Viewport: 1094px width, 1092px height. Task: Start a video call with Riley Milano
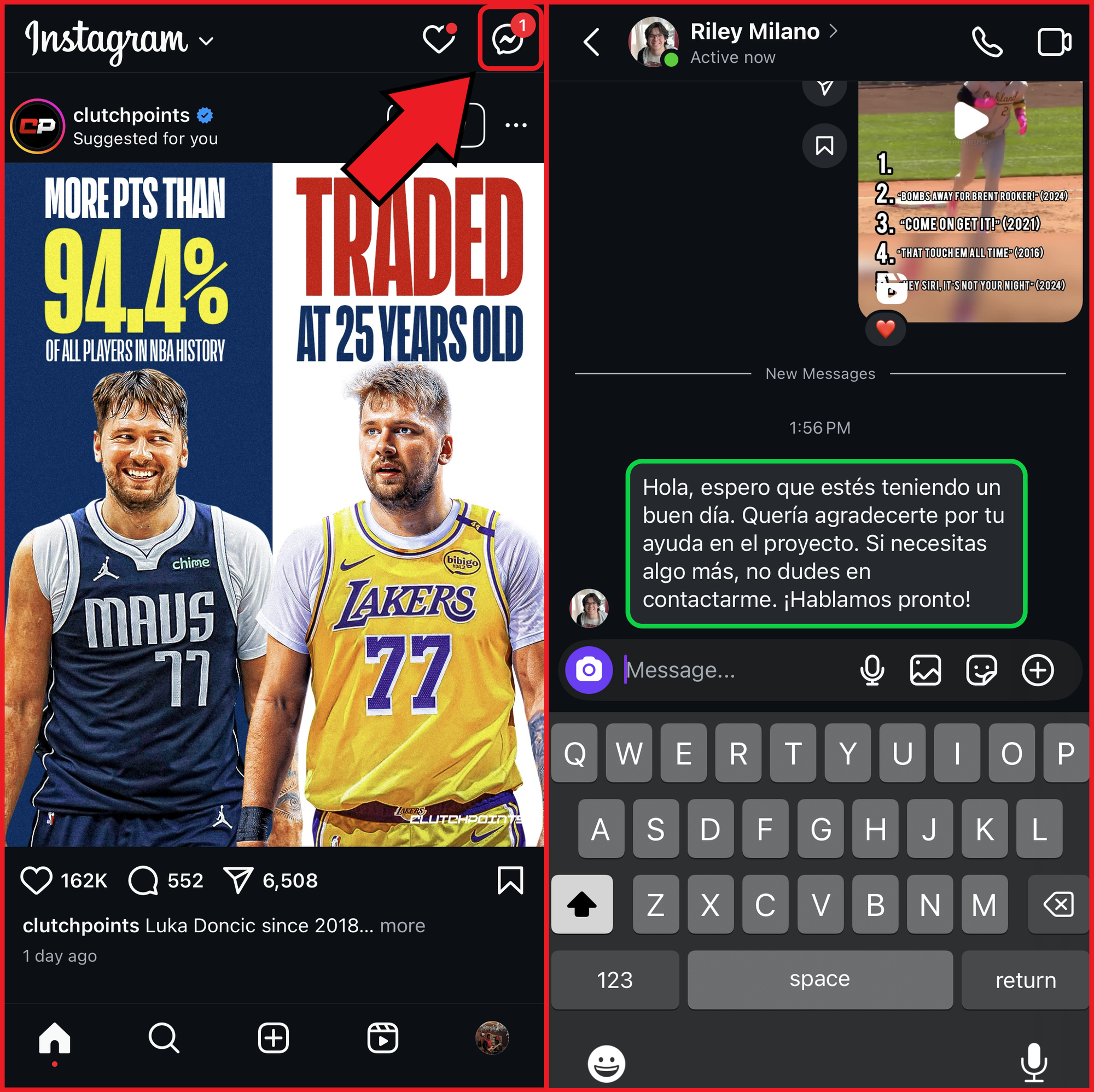(x=1053, y=42)
